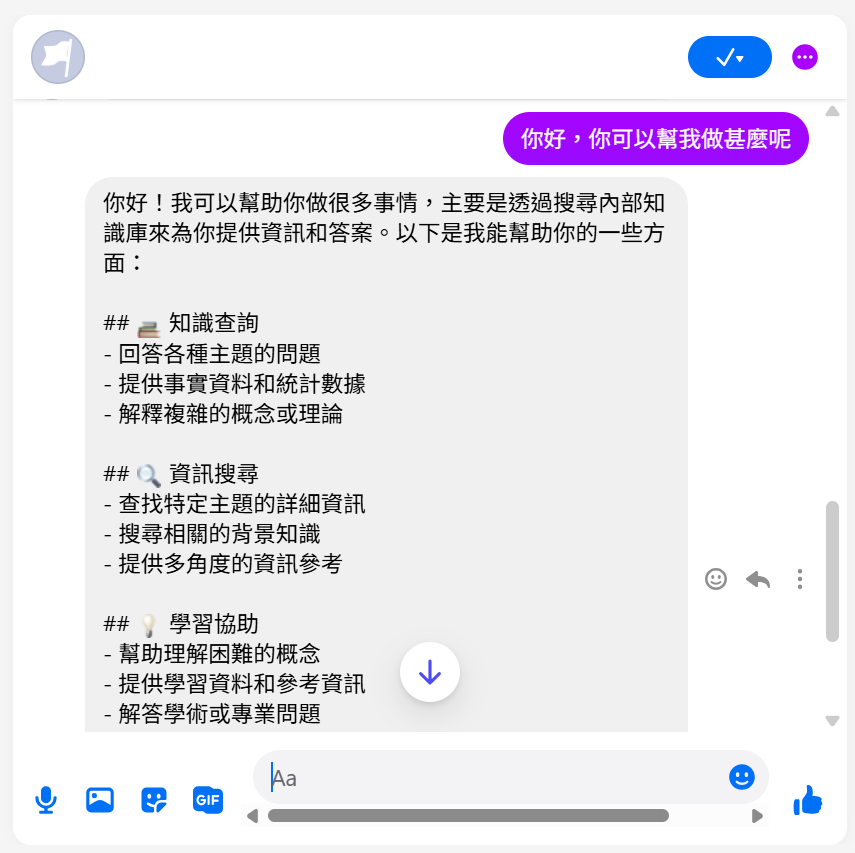
Task: React to the bot's message with emoji
Action: 716,579
